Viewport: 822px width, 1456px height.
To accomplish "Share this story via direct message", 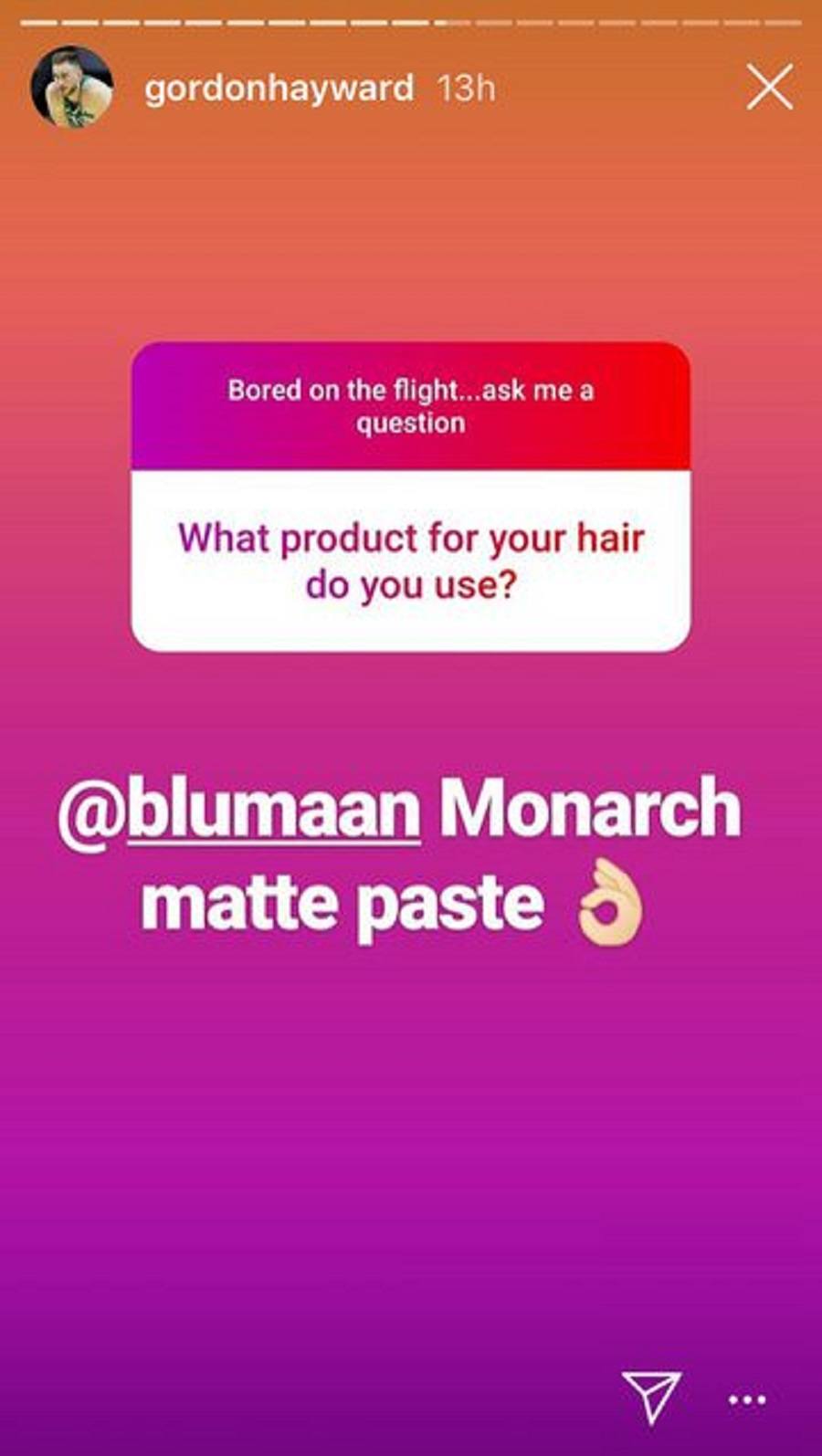I will tap(651, 1396).
